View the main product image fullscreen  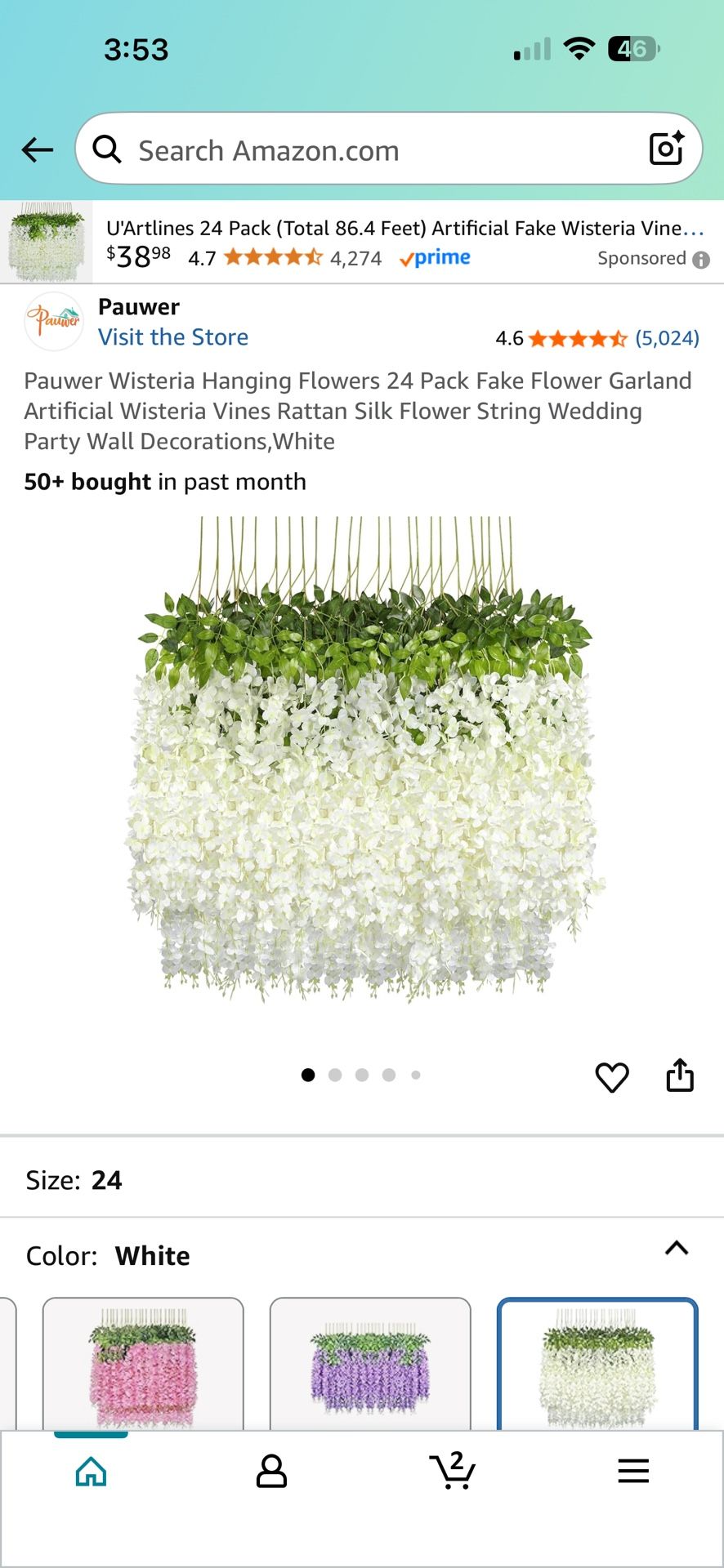(362, 759)
